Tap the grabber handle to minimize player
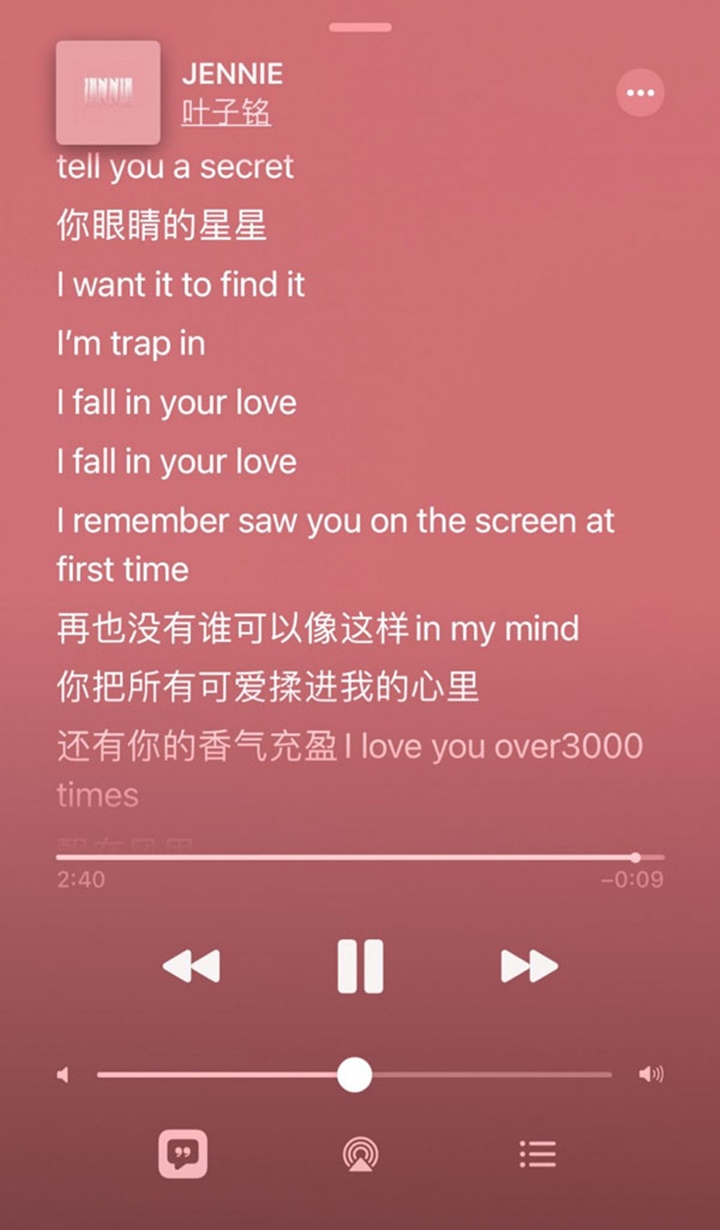Image resolution: width=720 pixels, height=1230 pixels. [360, 27]
